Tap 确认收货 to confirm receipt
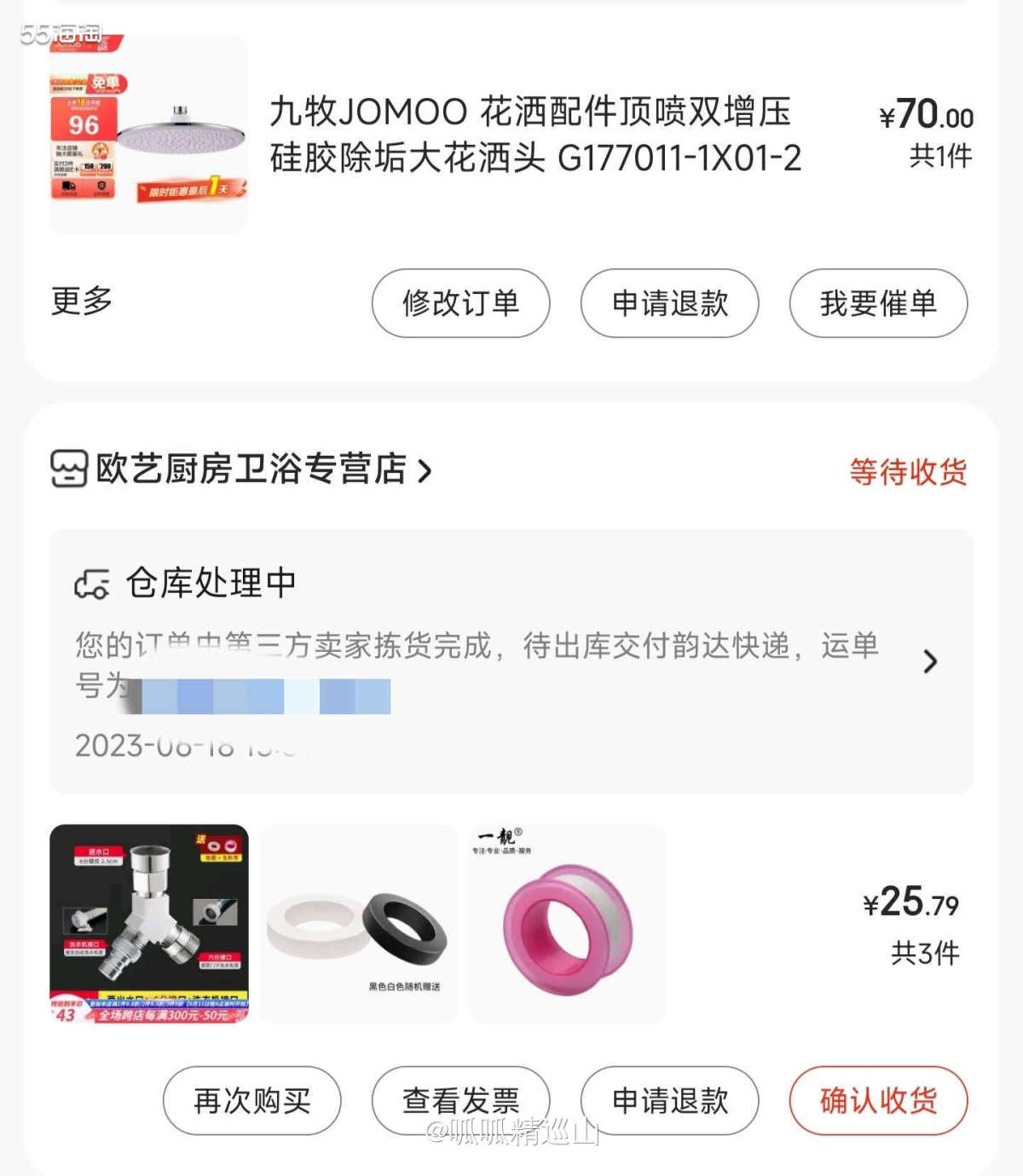The height and width of the screenshot is (1176, 1023). (x=878, y=1101)
